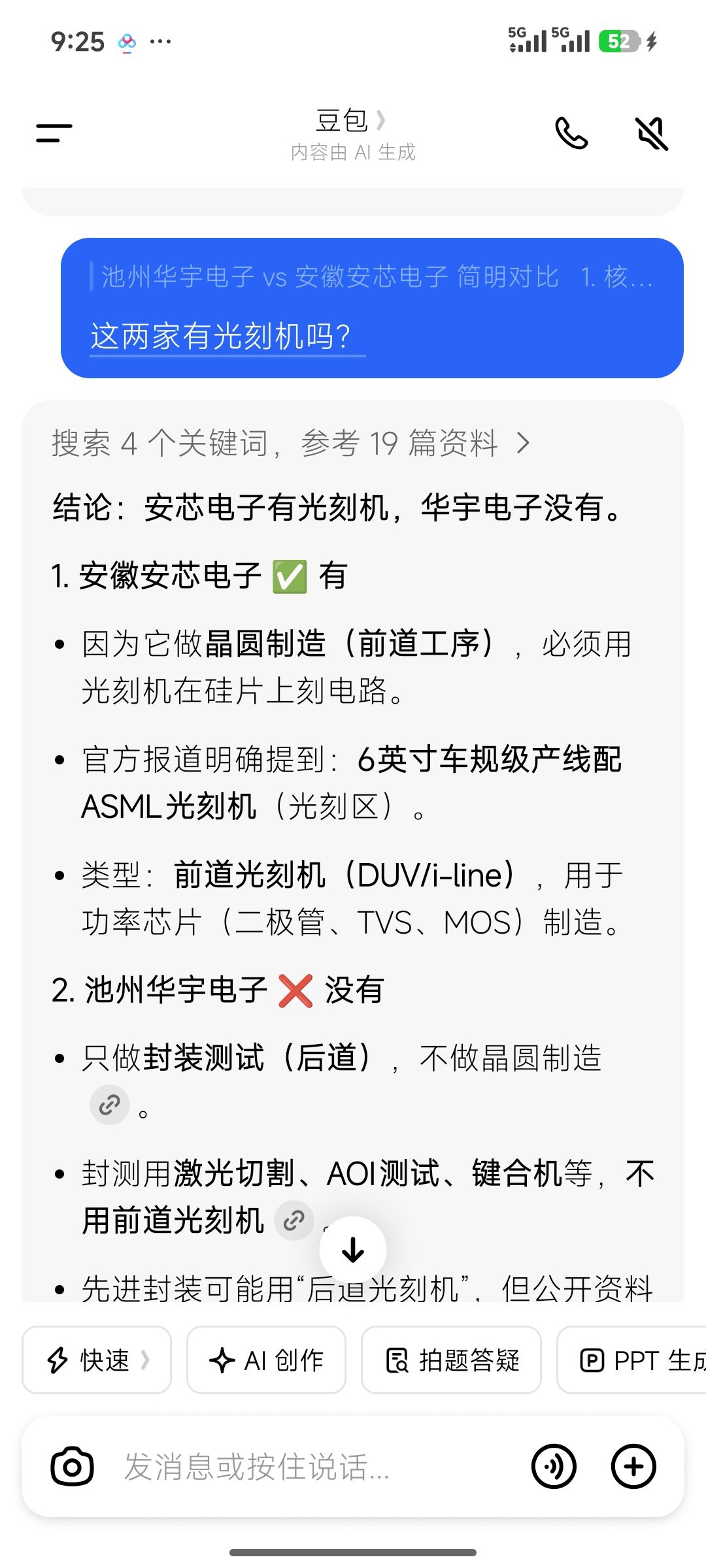Viewport: 706px width, 1568px height.
Task: Expand the 搜索 4 个关键词 references
Action: point(291,444)
